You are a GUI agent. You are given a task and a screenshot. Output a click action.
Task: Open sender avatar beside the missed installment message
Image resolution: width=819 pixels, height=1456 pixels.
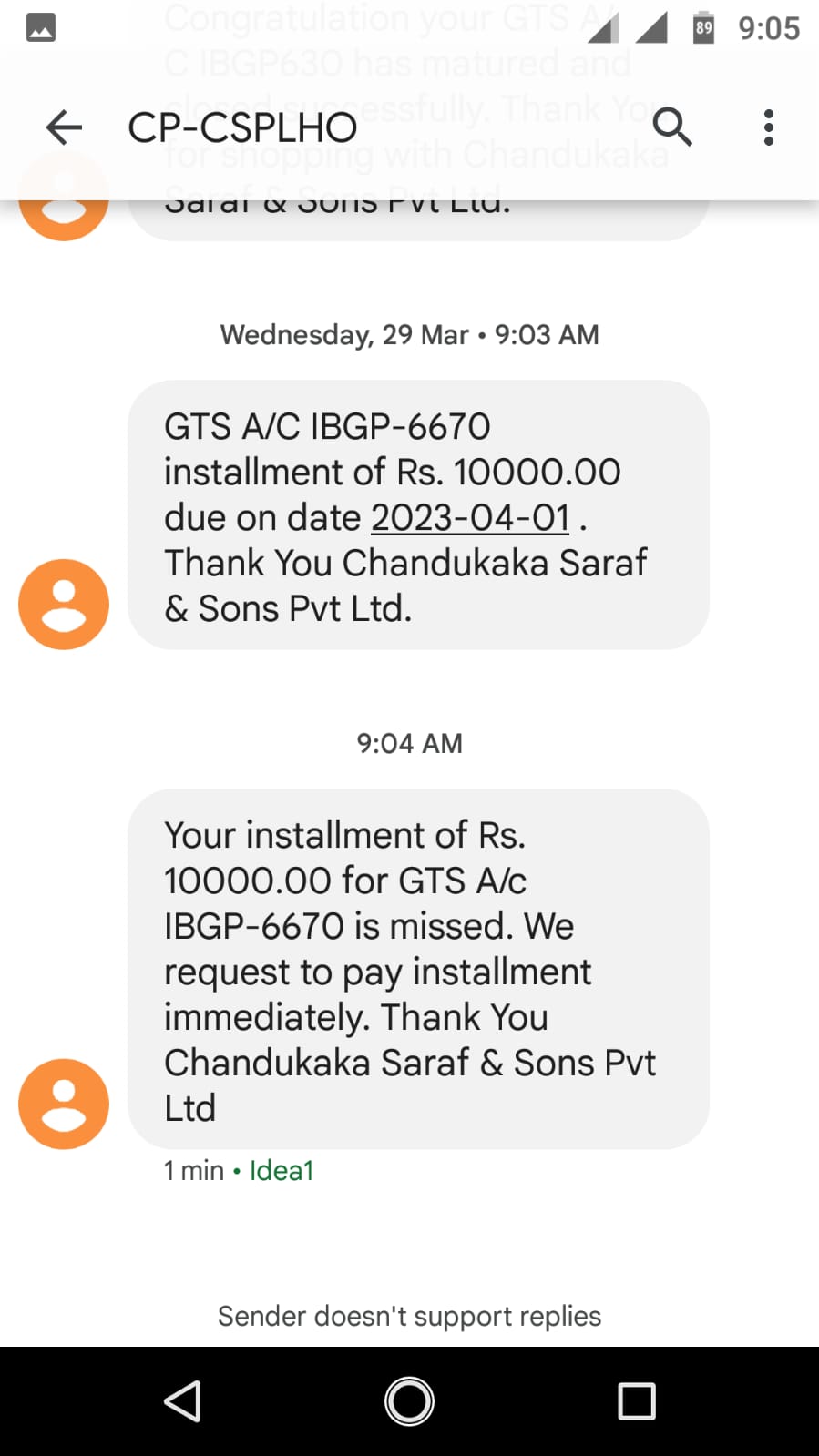coord(64,1104)
